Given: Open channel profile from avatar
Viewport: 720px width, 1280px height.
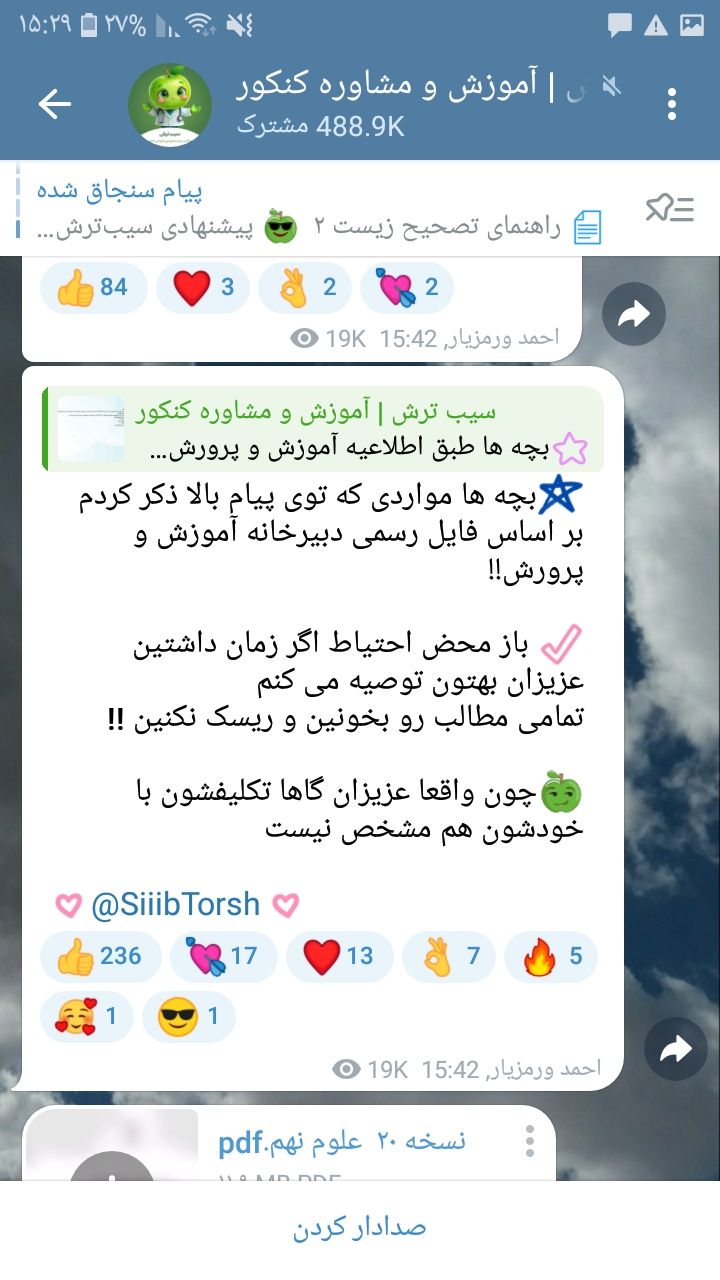Looking at the screenshot, I should pyautogui.click(x=170, y=104).
